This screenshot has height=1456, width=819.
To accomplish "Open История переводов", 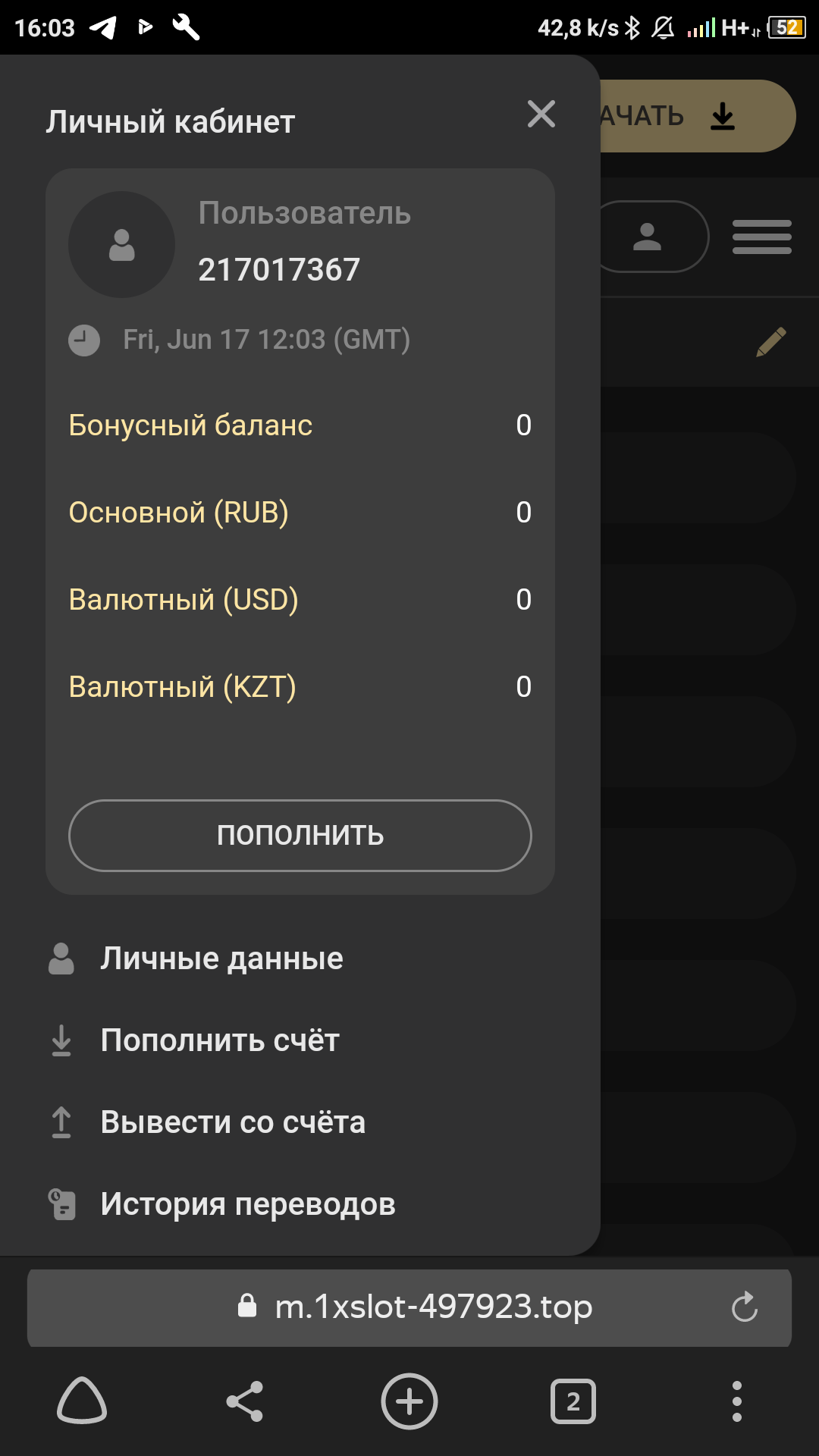I will (x=248, y=1204).
